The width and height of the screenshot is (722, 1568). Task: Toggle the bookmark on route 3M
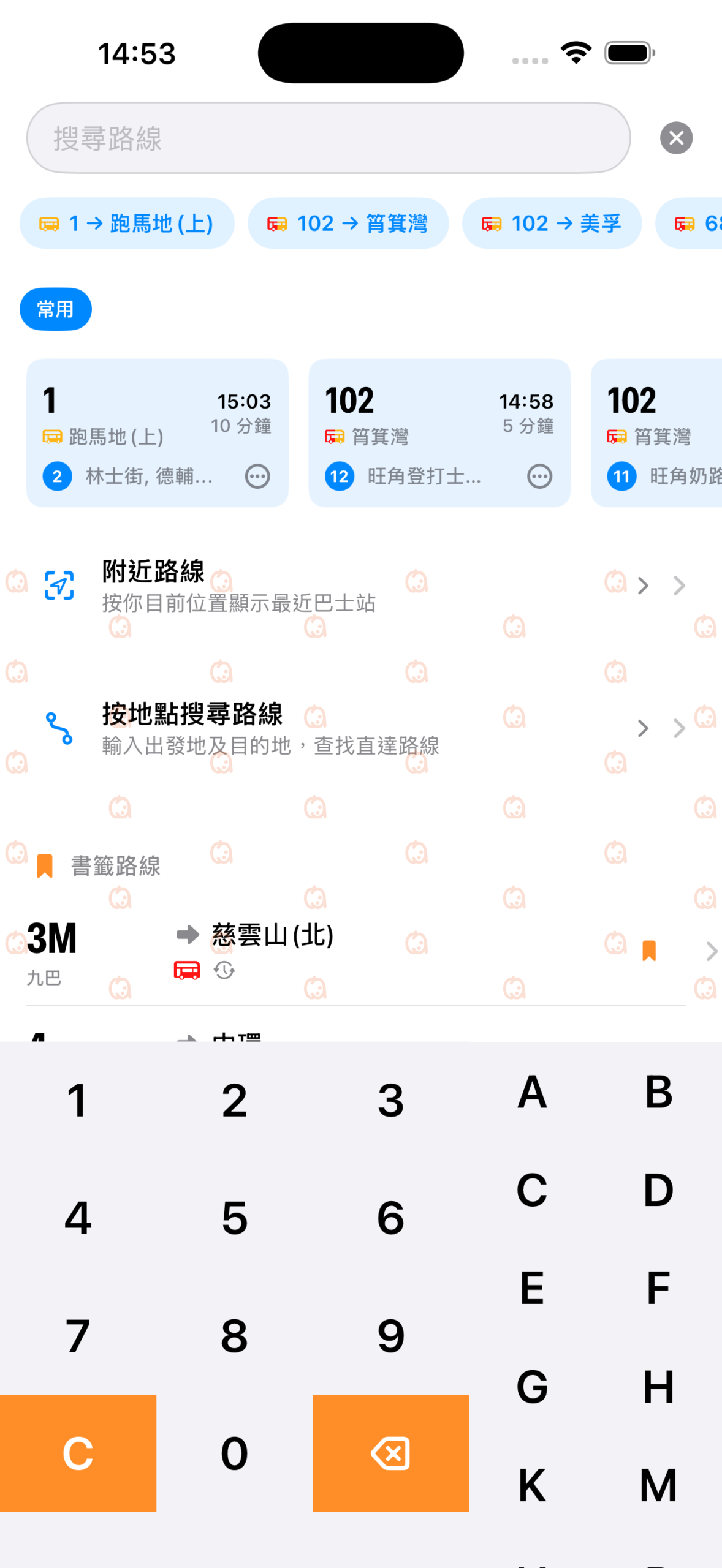[x=649, y=951]
